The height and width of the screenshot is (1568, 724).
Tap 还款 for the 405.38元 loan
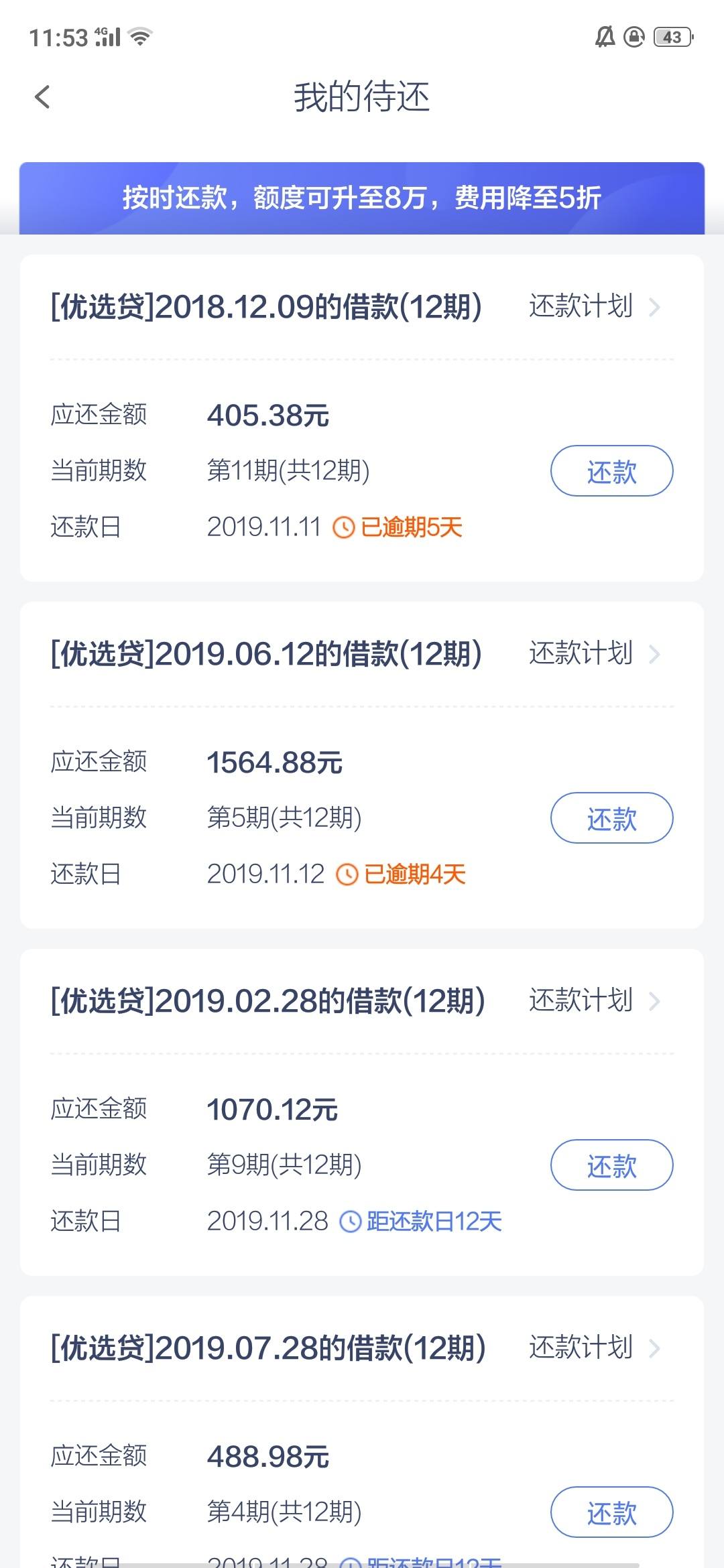(611, 471)
